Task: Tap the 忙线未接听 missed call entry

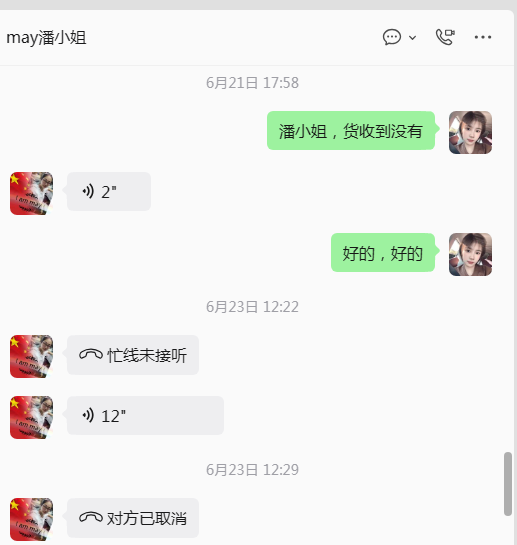Action: (x=133, y=355)
